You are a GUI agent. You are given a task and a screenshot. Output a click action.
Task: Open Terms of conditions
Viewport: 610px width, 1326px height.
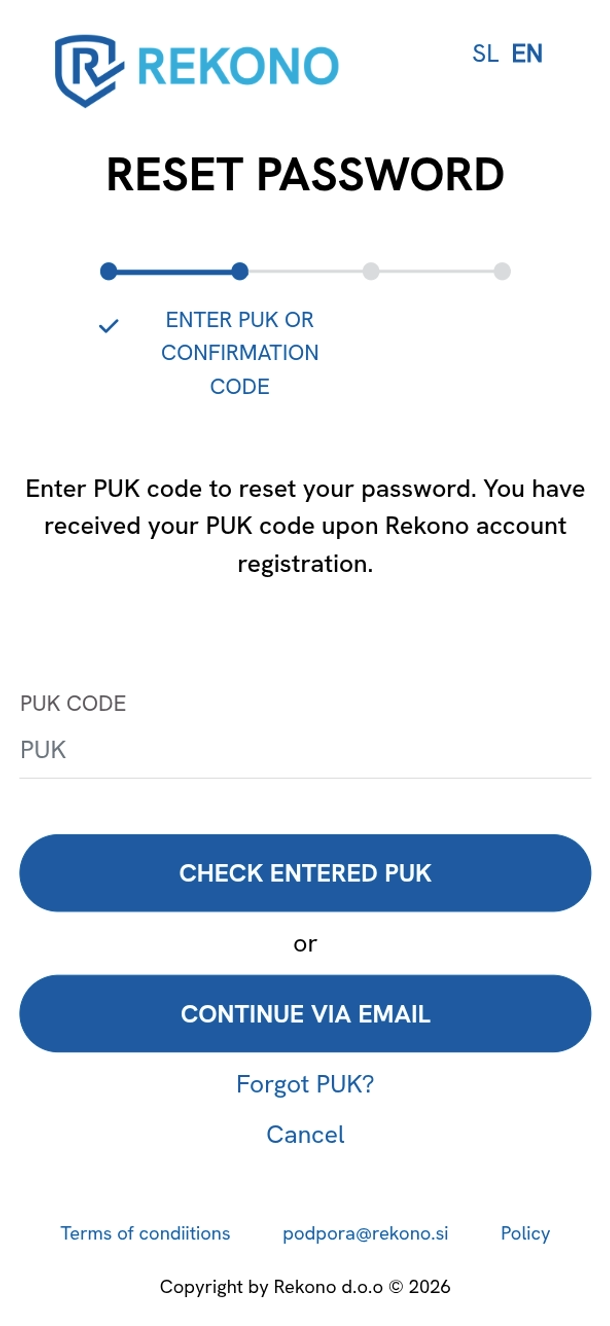pos(145,1233)
